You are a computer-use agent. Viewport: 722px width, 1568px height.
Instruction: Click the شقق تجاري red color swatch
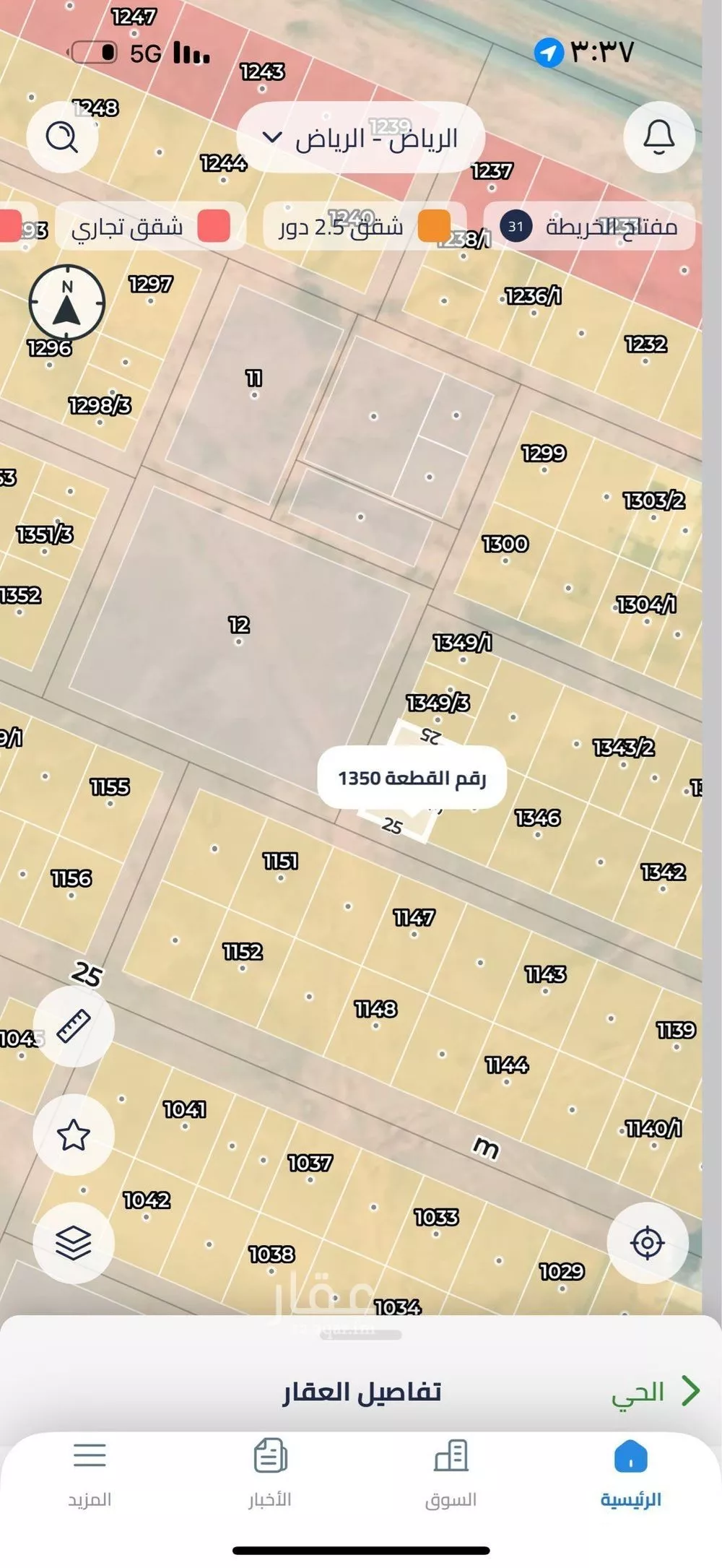tap(214, 226)
